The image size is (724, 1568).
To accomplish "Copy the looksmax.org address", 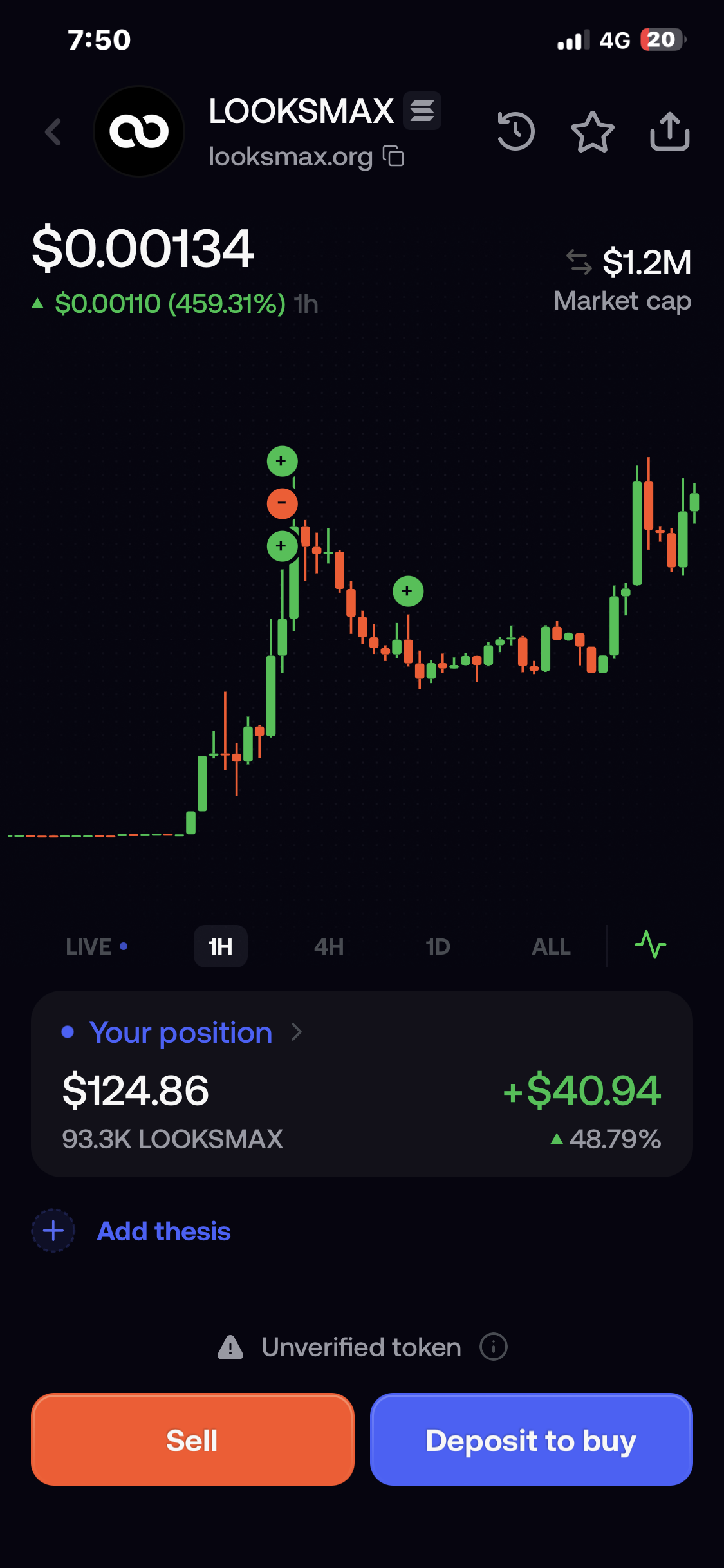I will point(393,156).
